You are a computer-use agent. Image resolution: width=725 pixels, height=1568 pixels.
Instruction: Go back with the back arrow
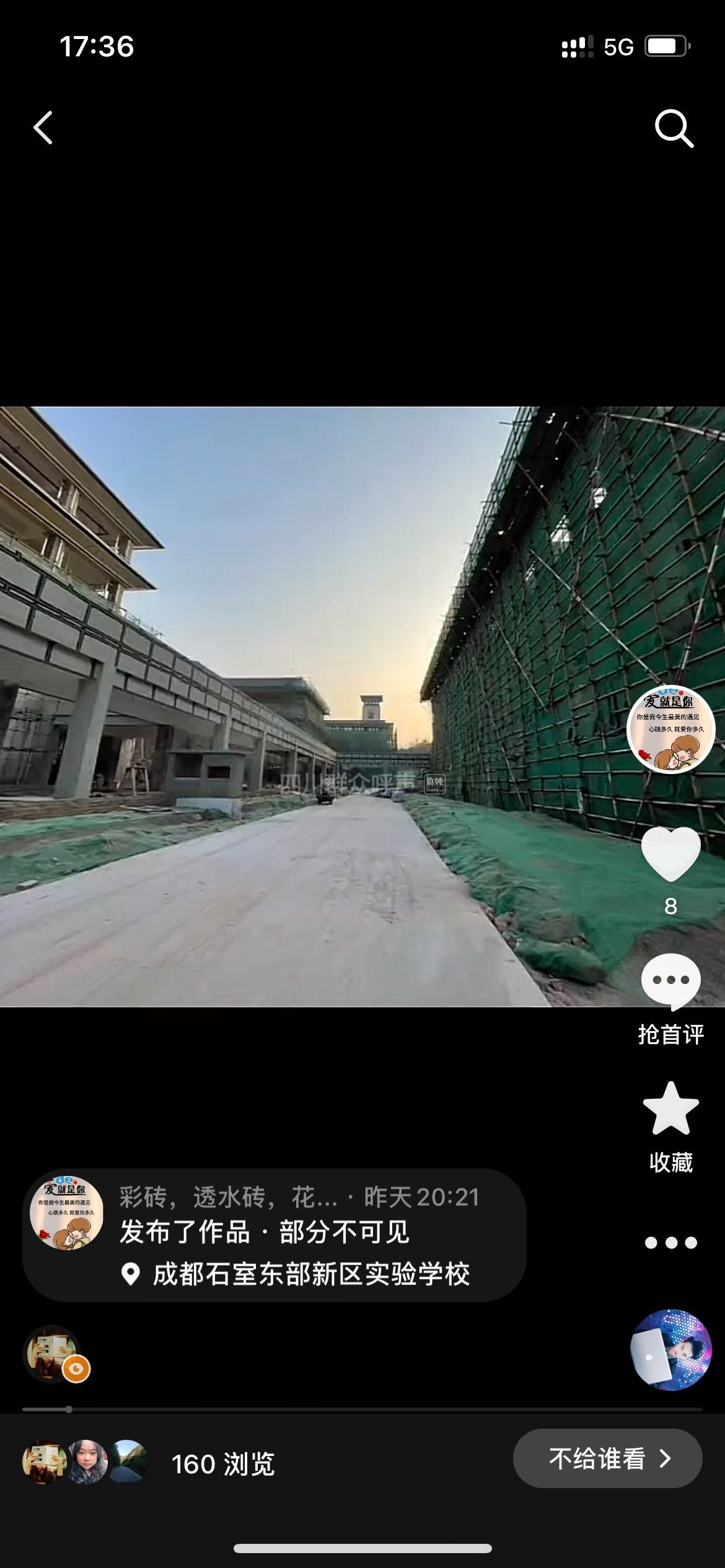[43, 128]
